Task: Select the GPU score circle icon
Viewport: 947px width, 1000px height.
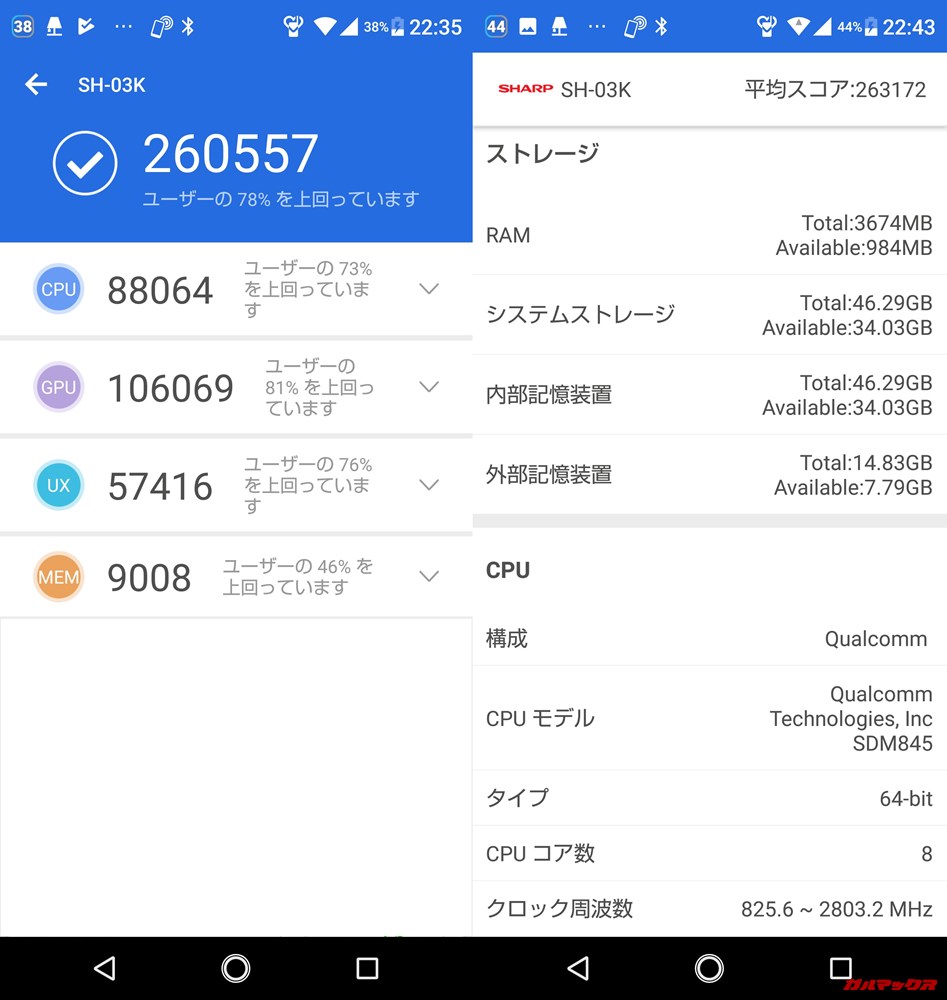Action: [x=58, y=387]
